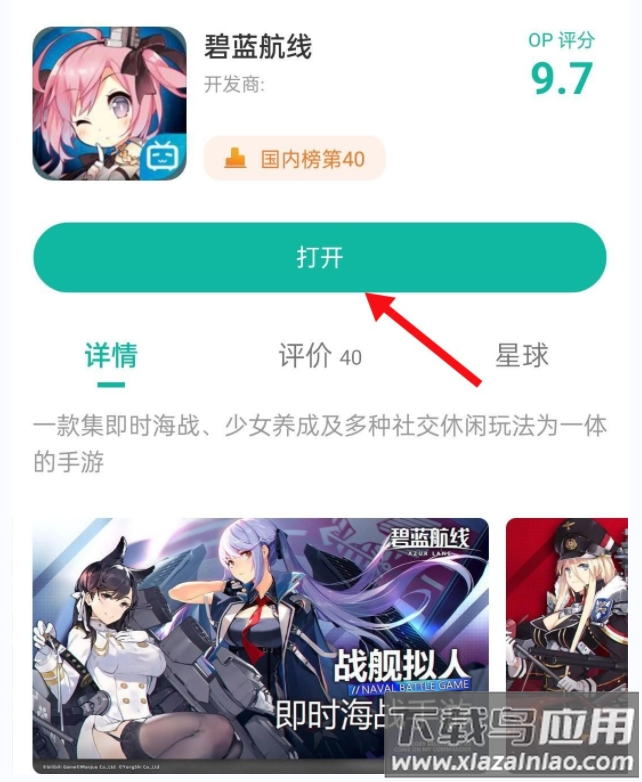Tap the 打开 button to open the game
642x782 pixels.
click(320, 258)
